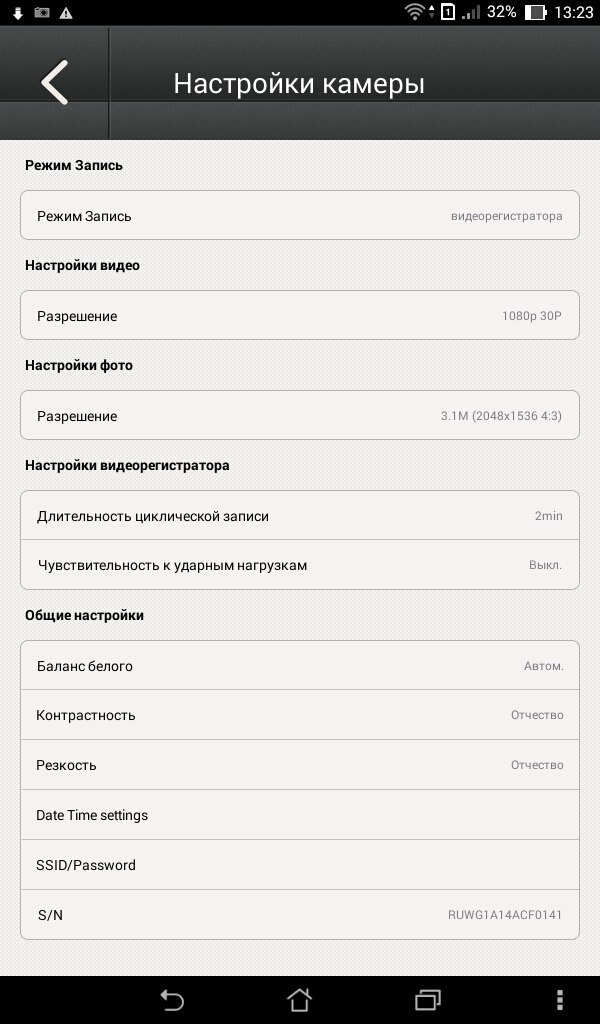The image size is (600, 1024).
Task: Open the Резкость setting
Action: 300,765
